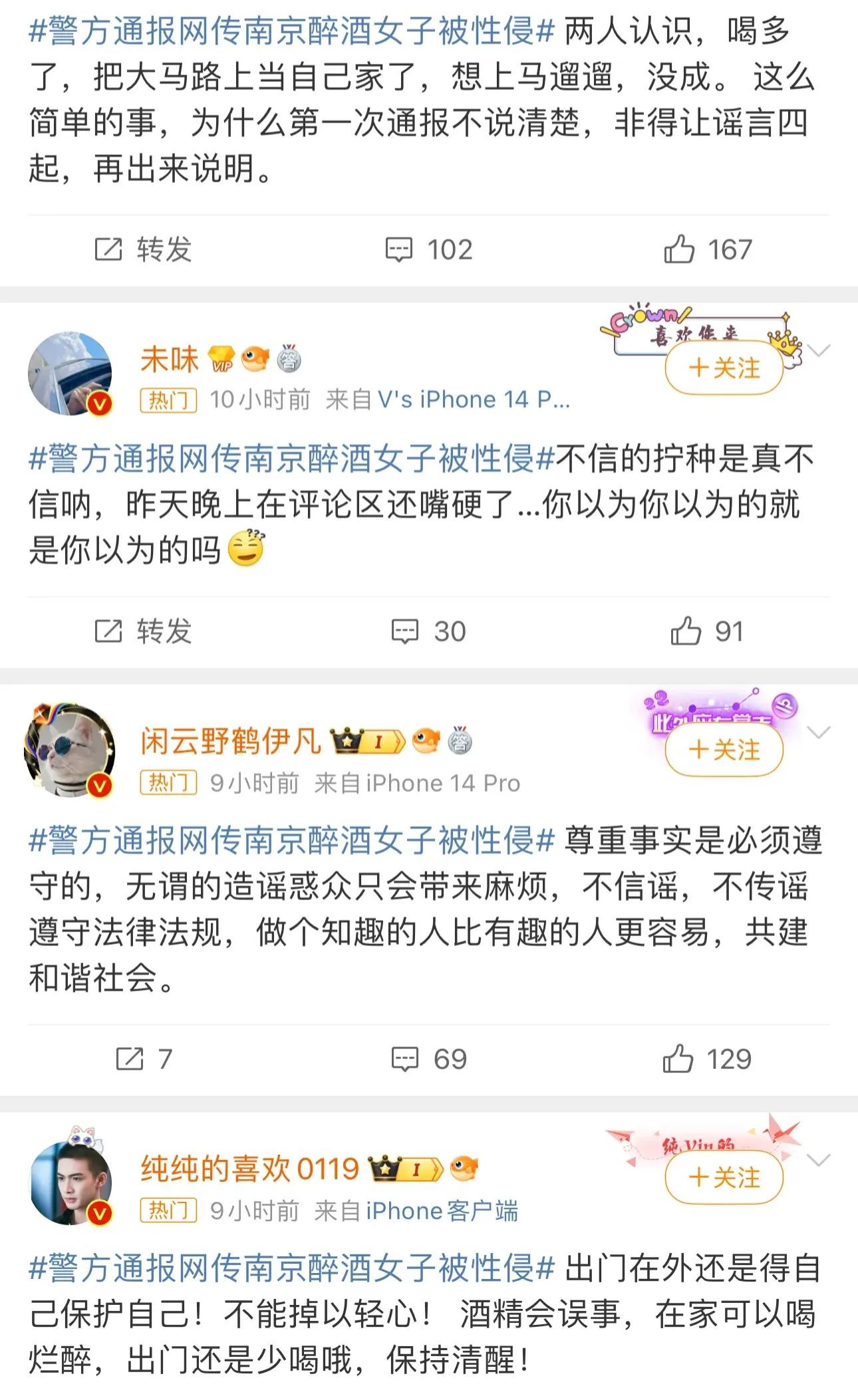Like the post with 167 likes
The width and height of the screenshot is (858, 1400).
[706, 250]
